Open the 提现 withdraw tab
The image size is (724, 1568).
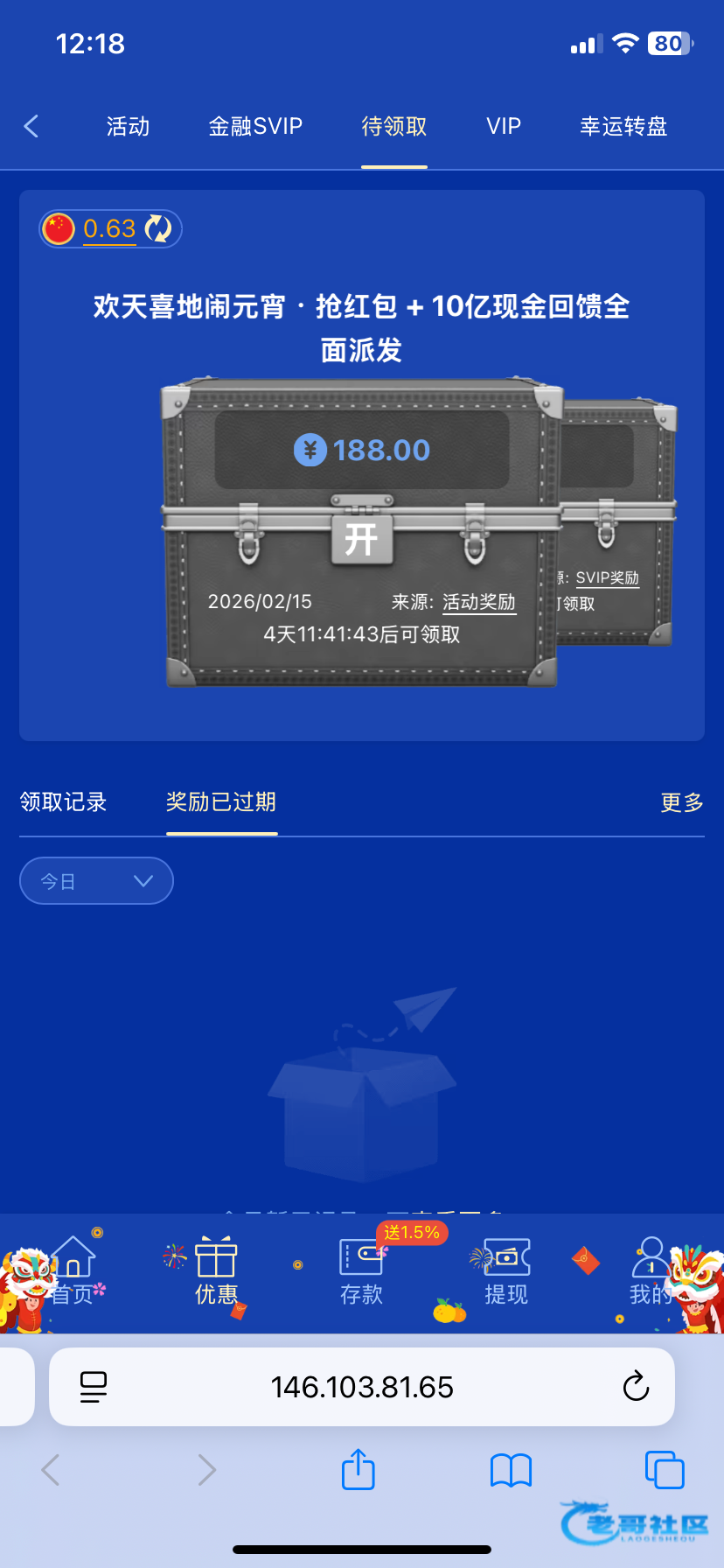point(506,1271)
